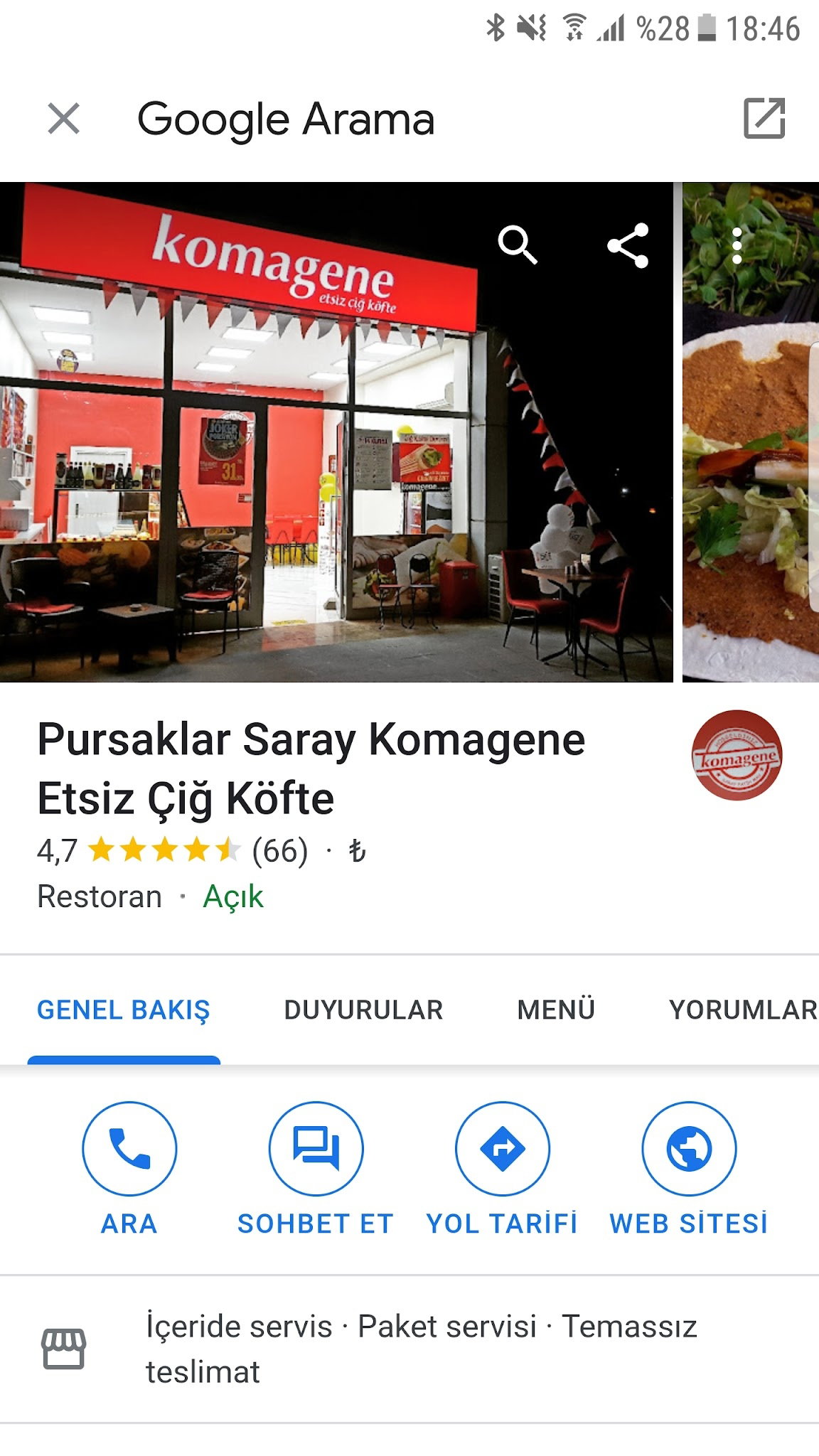Tap the green Açık status text
Viewport: 819px width, 1456px height.
232,895
